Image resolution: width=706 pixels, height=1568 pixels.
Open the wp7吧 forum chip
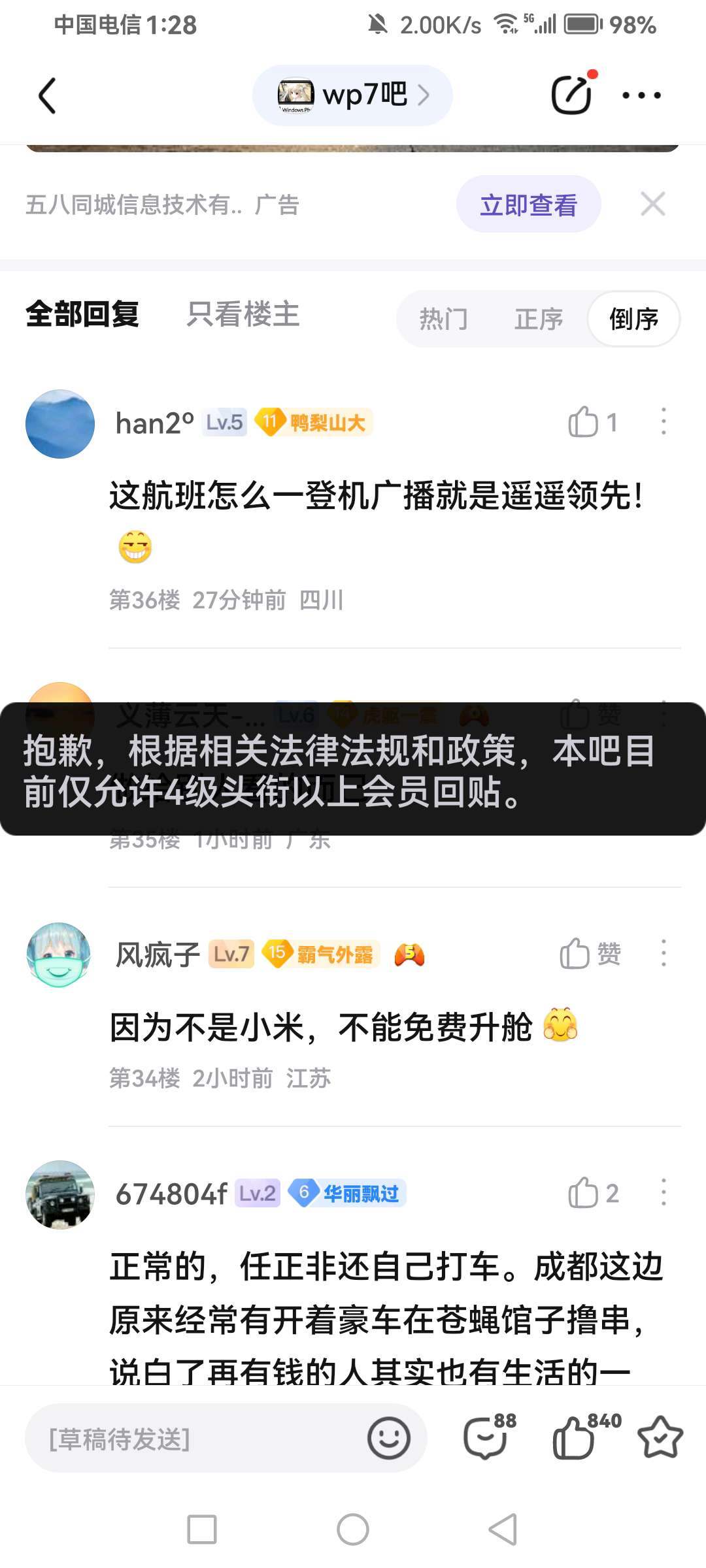point(352,95)
